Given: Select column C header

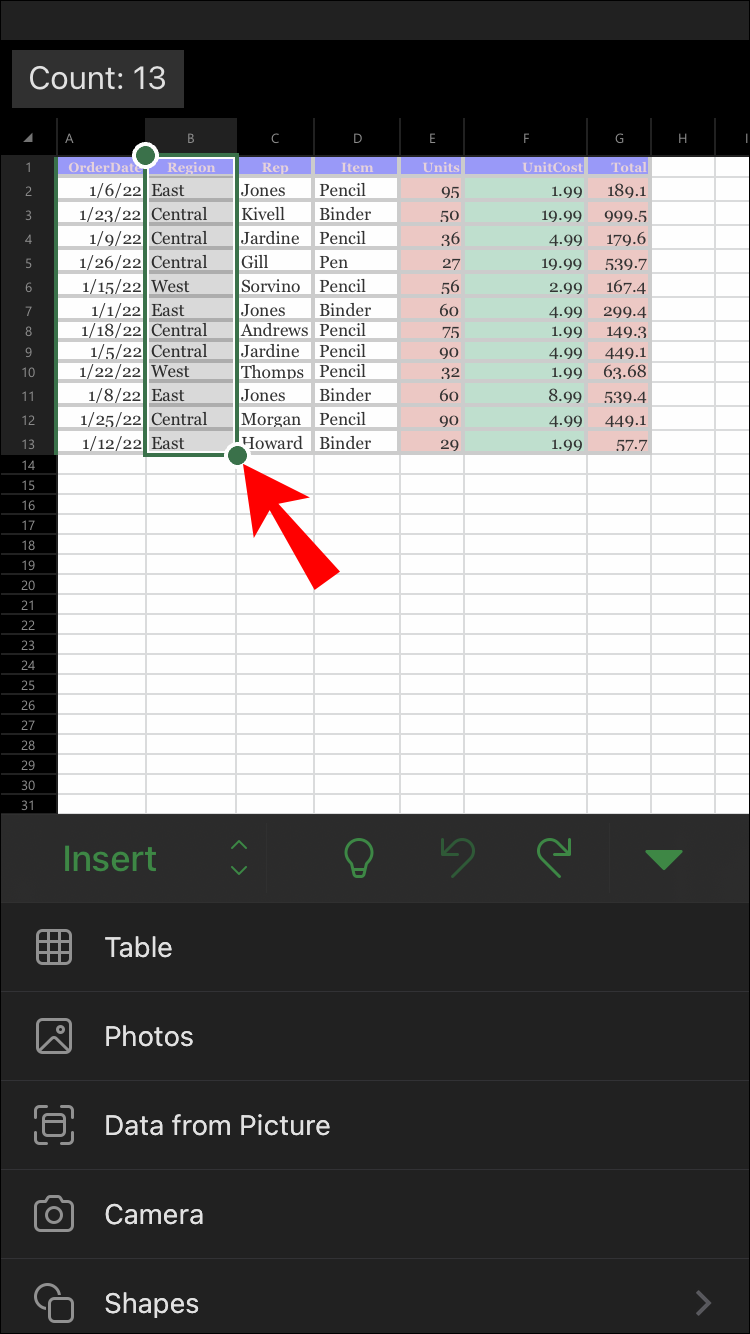Looking at the screenshot, I should click(x=275, y=138).
